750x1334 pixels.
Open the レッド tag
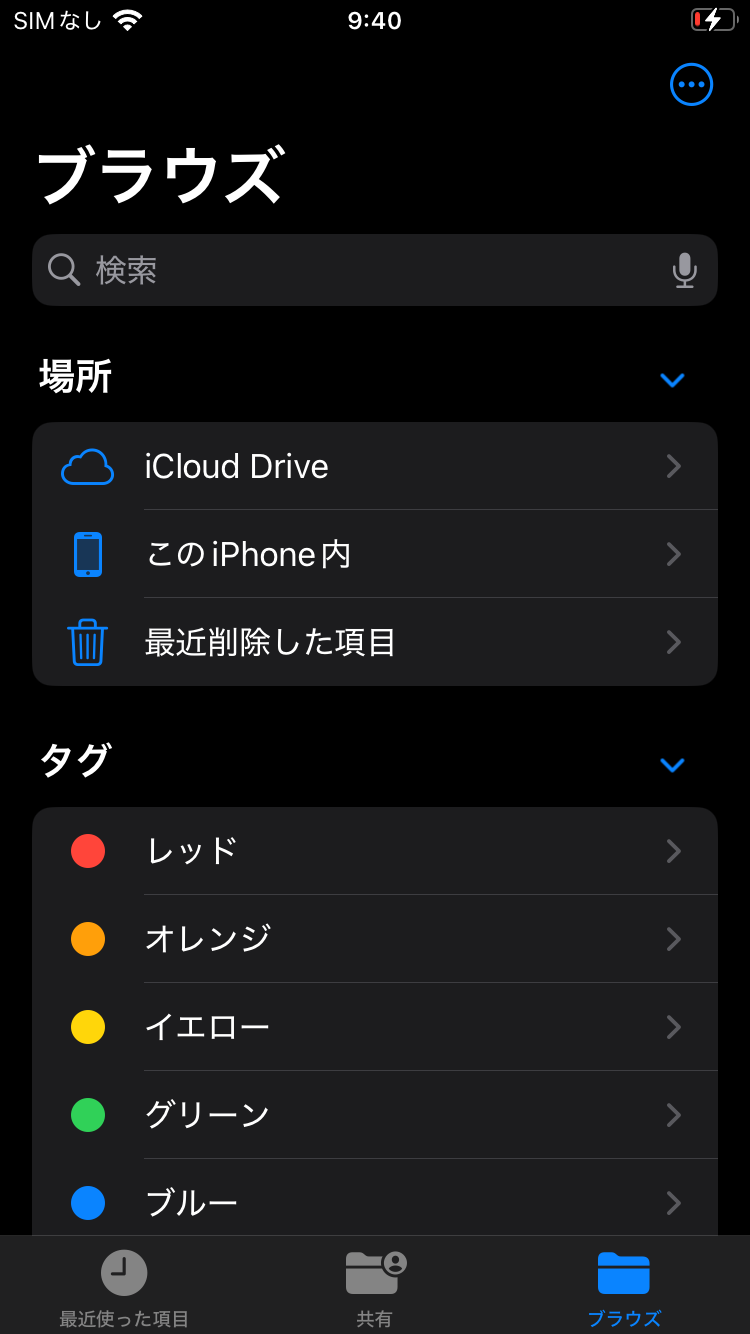(x=374, y=851)
